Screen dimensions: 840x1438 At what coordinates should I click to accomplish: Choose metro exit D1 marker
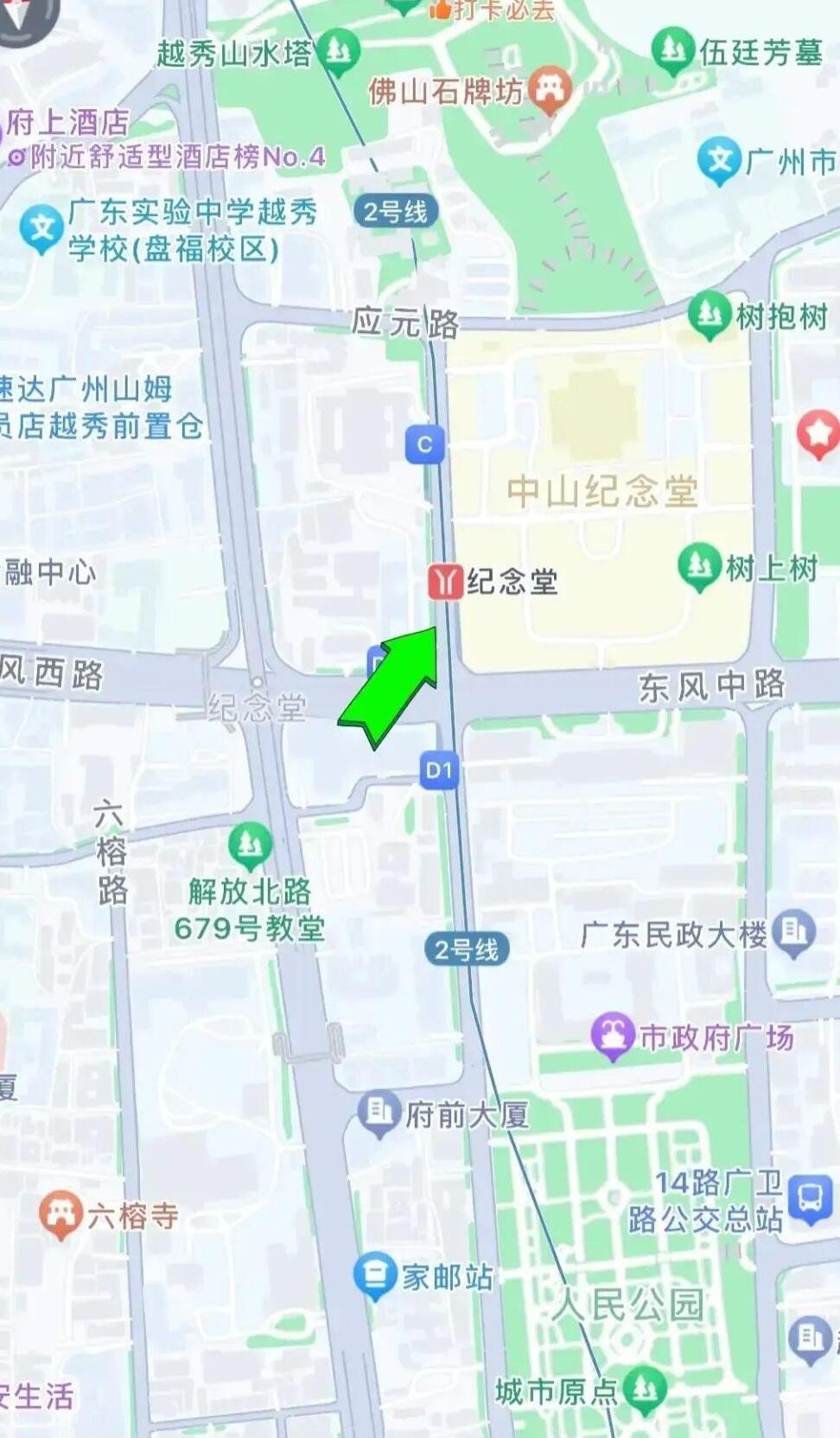pyautogui.click(x=439, y=770)
